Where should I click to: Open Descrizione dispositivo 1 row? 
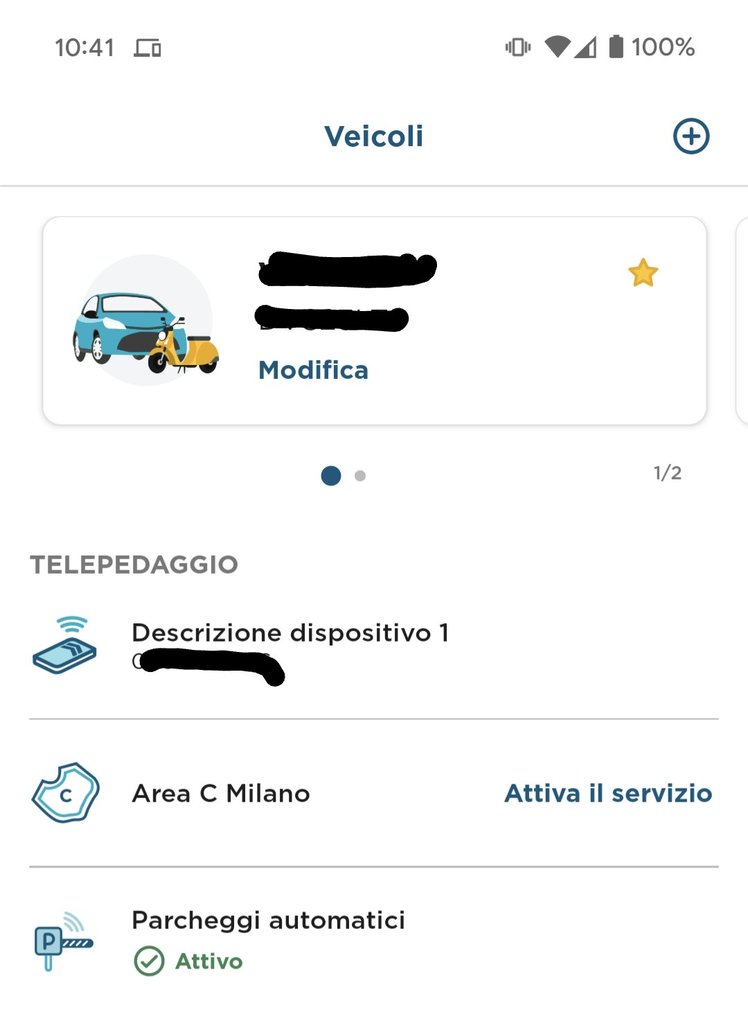tap(374, 650)
